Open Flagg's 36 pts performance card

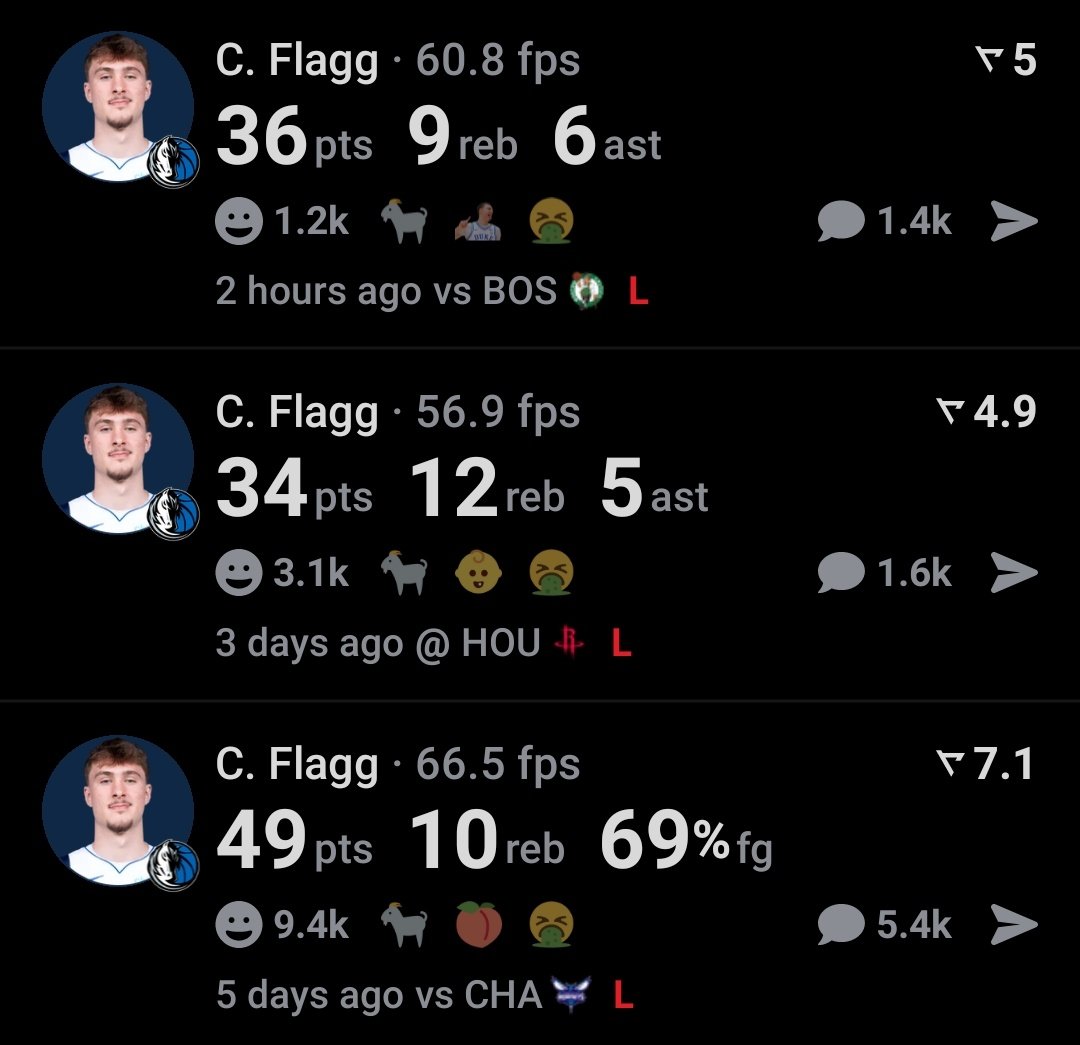438,139
